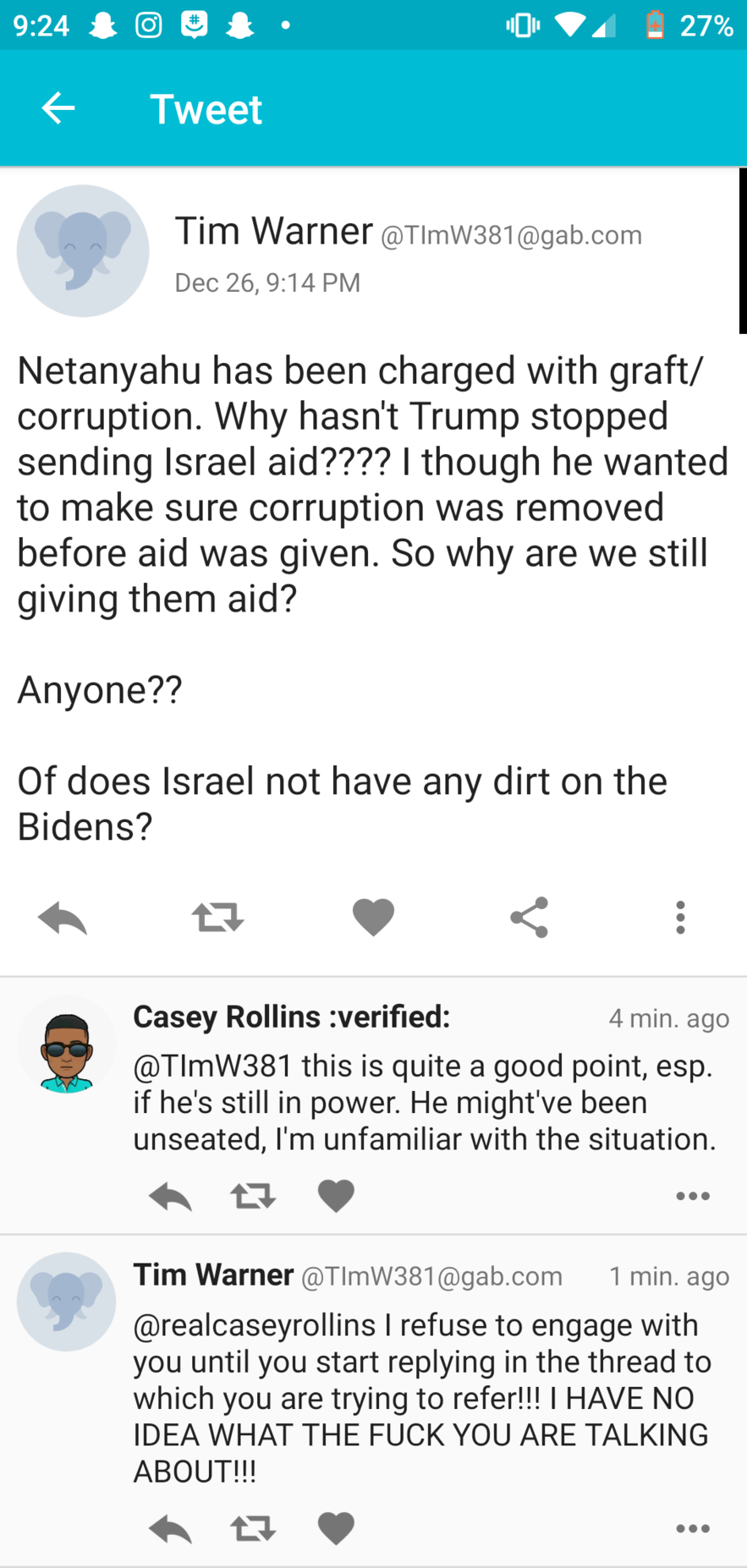Open more options on Casey Rollins's reply
The width and height of the screenshot is (747, 1568).
(x=693, y=1196)
